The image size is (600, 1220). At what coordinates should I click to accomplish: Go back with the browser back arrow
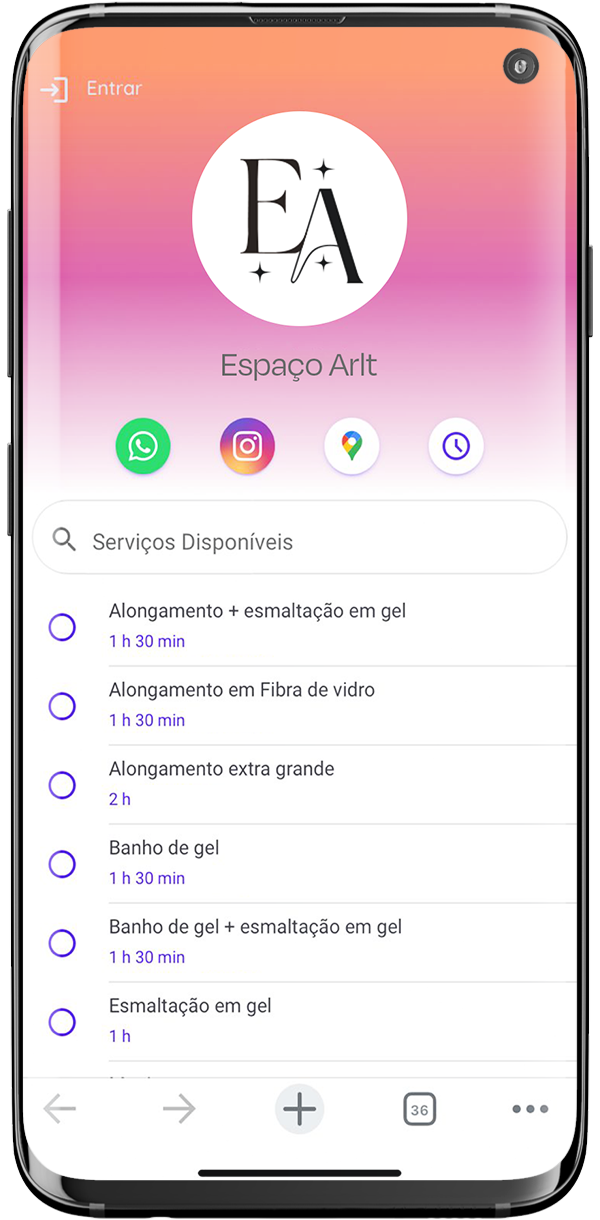(60, 1109)
